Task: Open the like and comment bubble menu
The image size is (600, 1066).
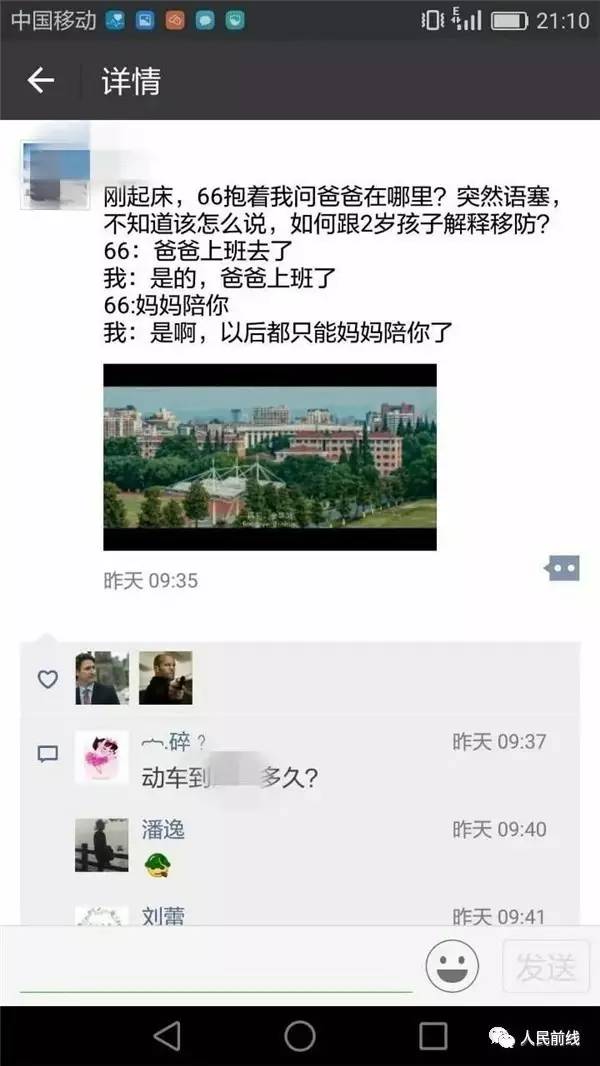Action: tap(562, 569)
